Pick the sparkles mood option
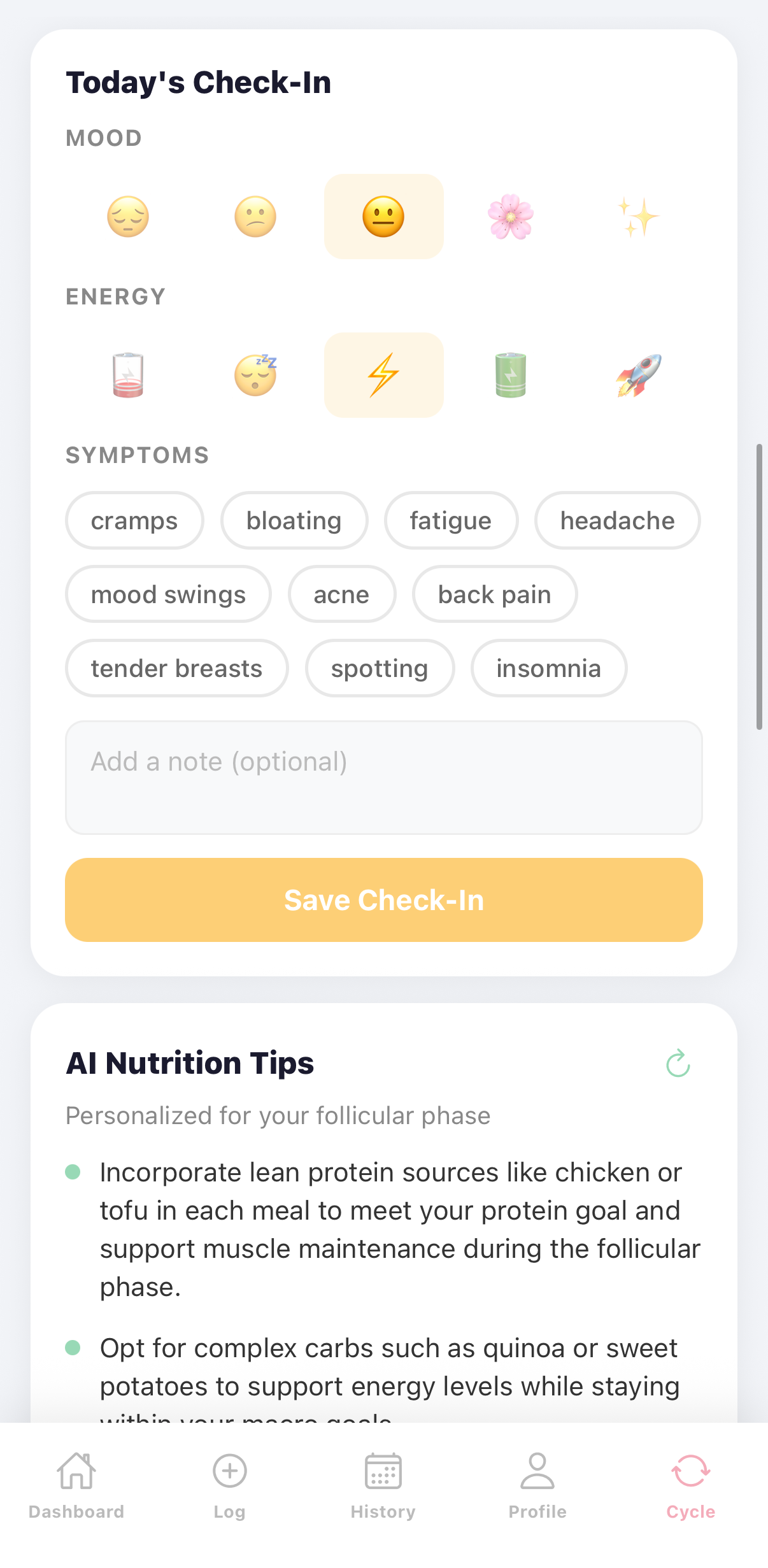This screenshot has width=768, height=1568. (638, 216)
